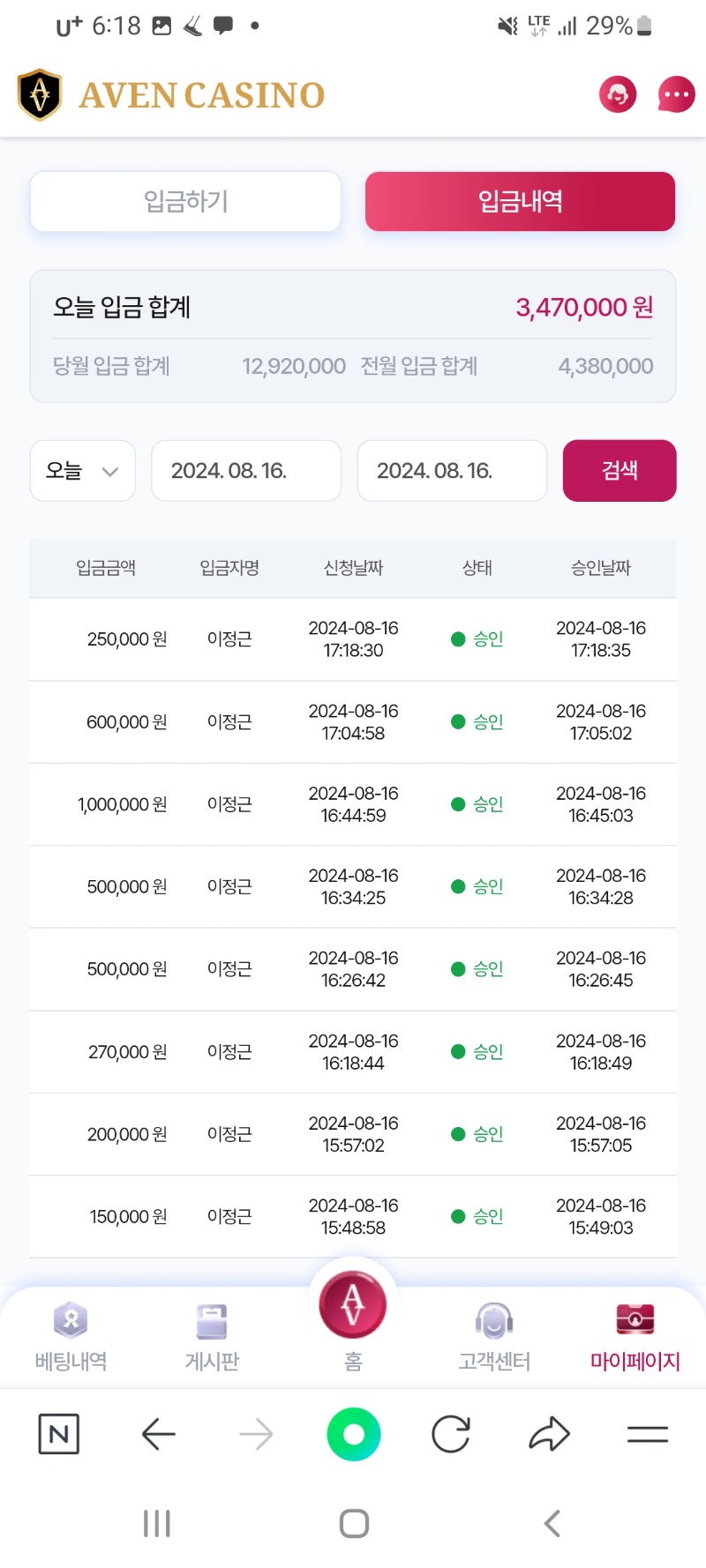Tap the 홈 home button
The width and height of the screenshot is (706, 1568).
pyautogui.click(x=353, y=1319)
